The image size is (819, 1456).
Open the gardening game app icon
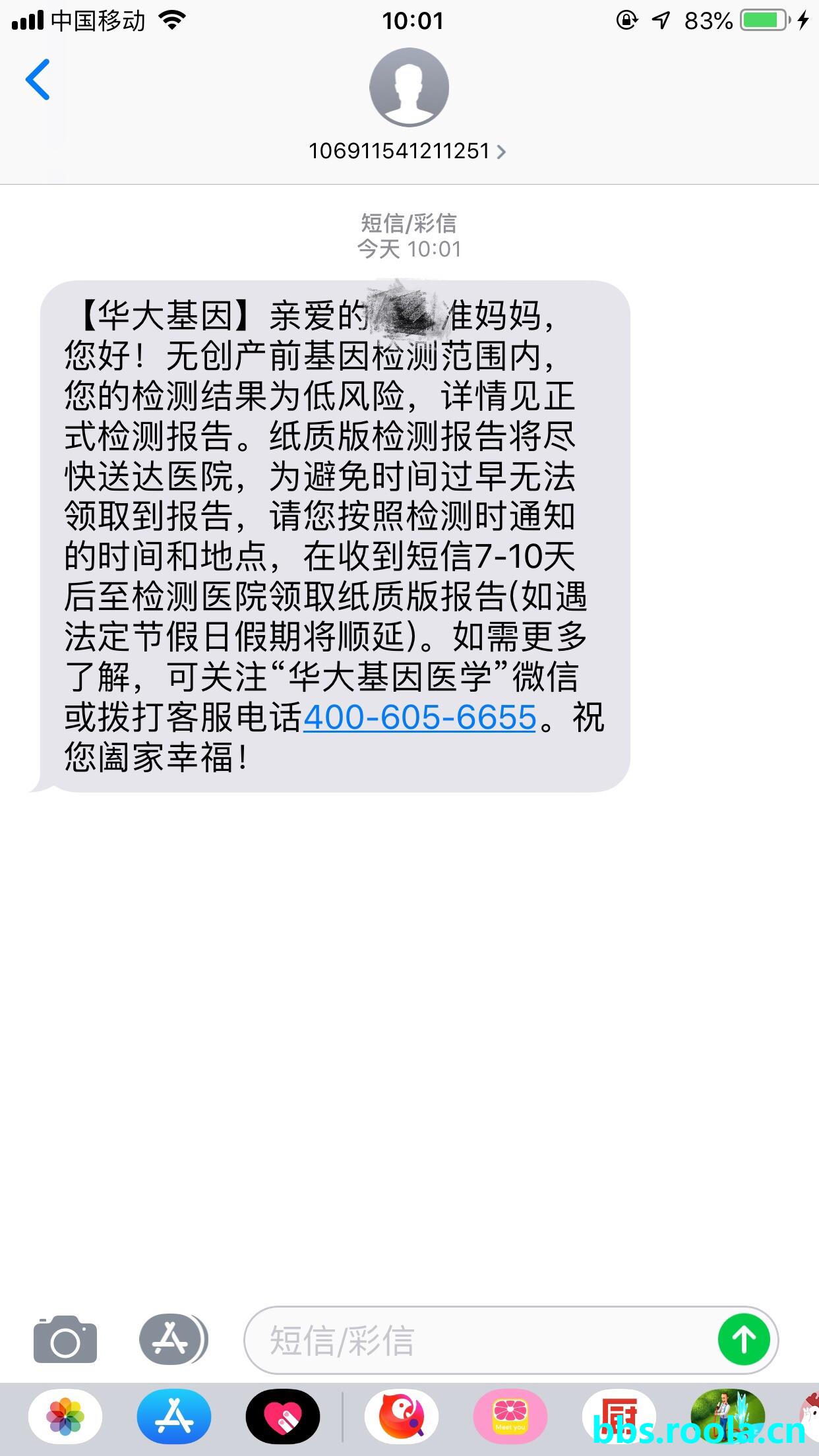coord(727,1418)
